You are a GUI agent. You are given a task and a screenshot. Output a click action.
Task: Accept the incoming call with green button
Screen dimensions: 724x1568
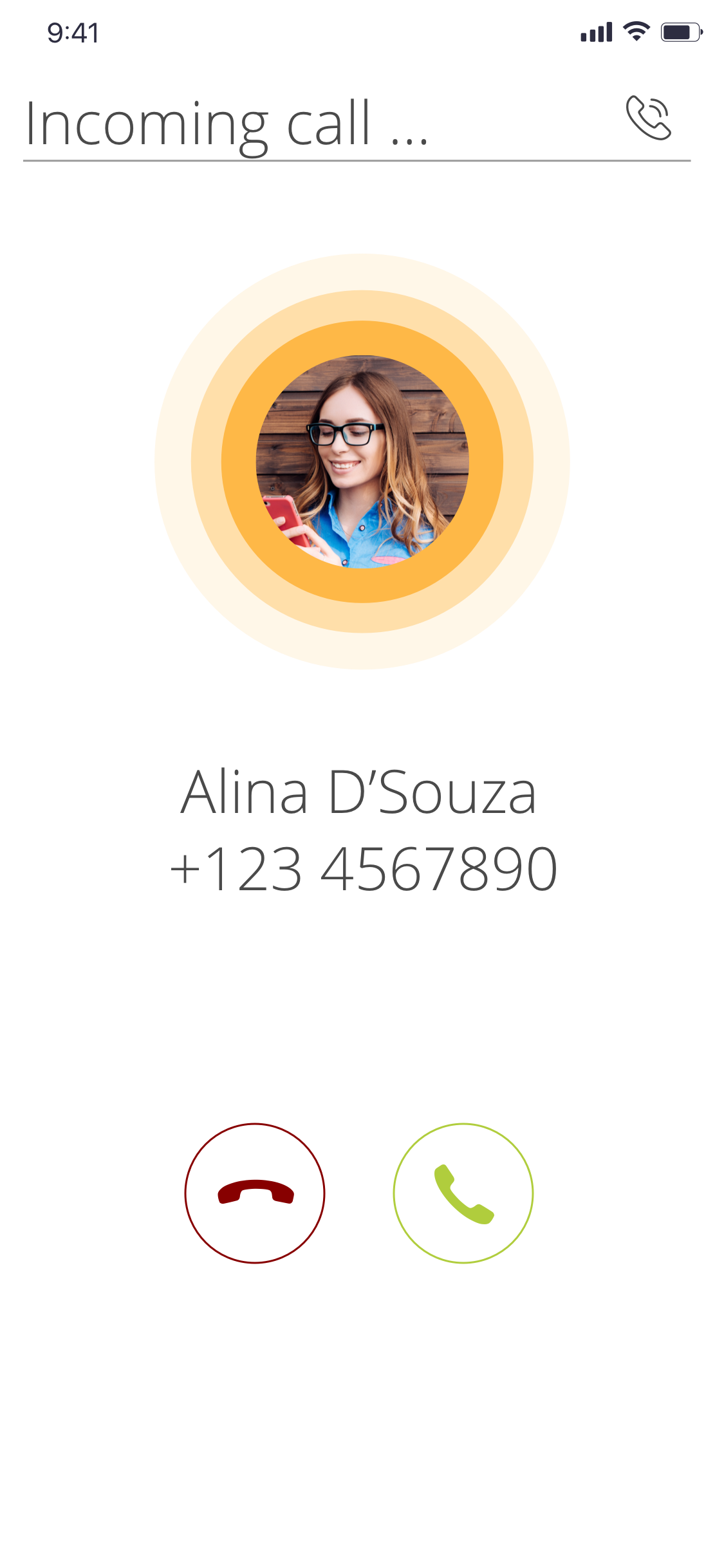tap(463, 1193)
